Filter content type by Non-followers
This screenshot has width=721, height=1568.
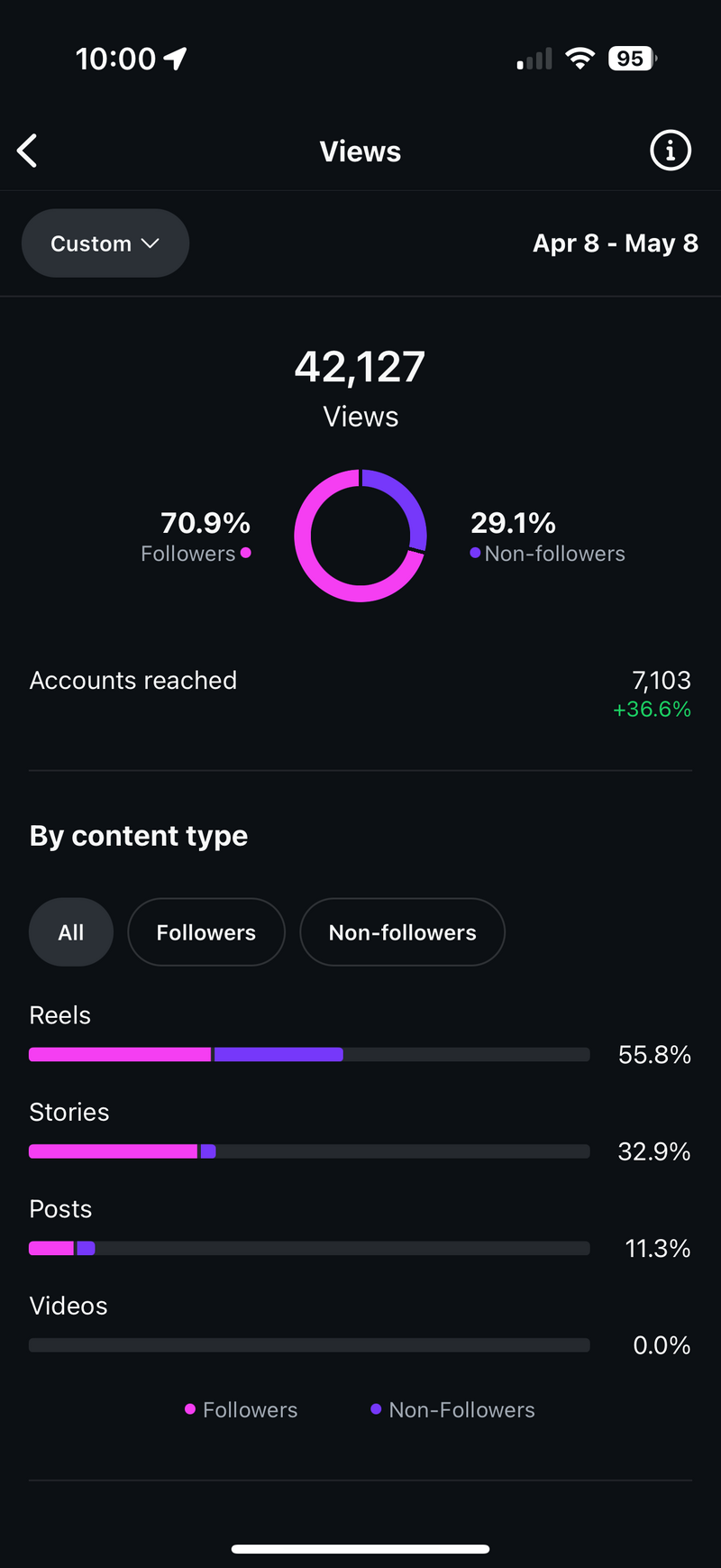(x=402, y=932)
